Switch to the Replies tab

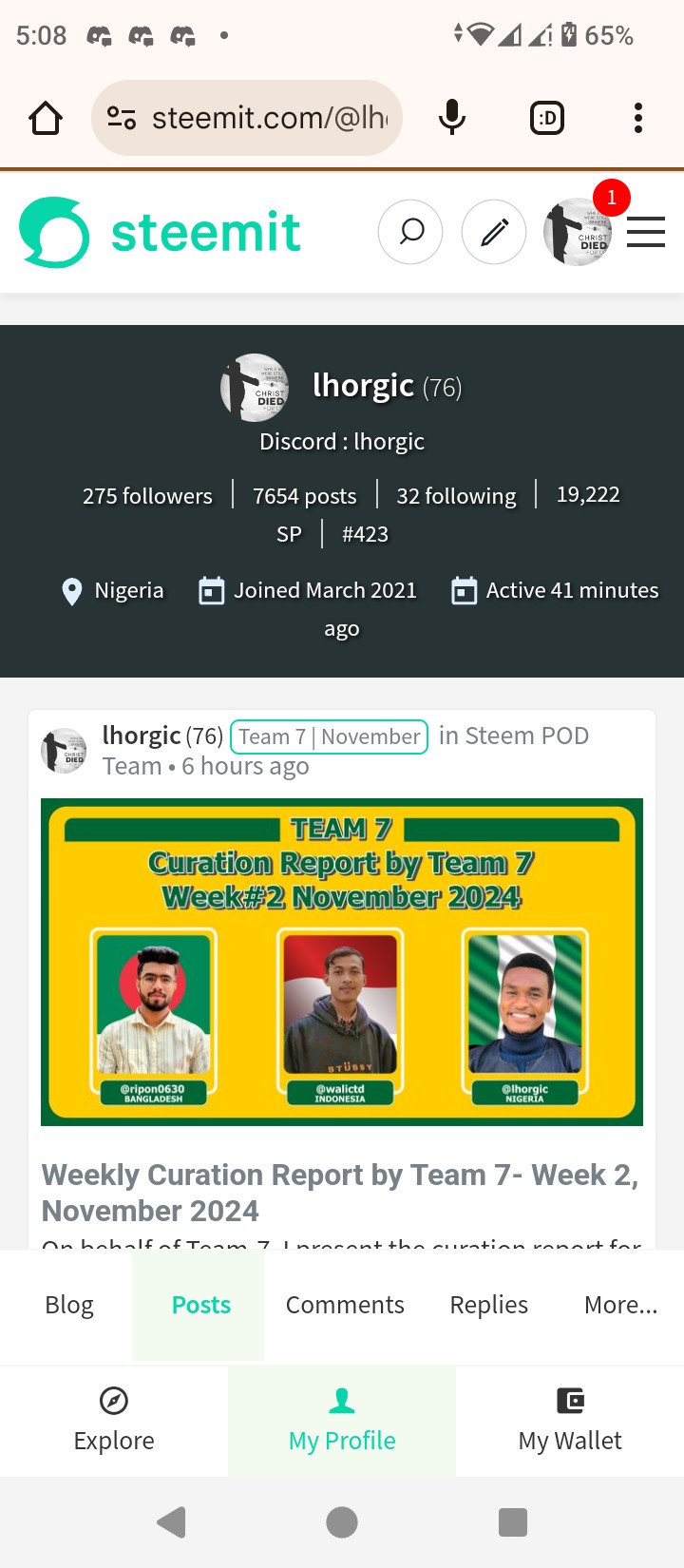click(x=488, y=1305)
